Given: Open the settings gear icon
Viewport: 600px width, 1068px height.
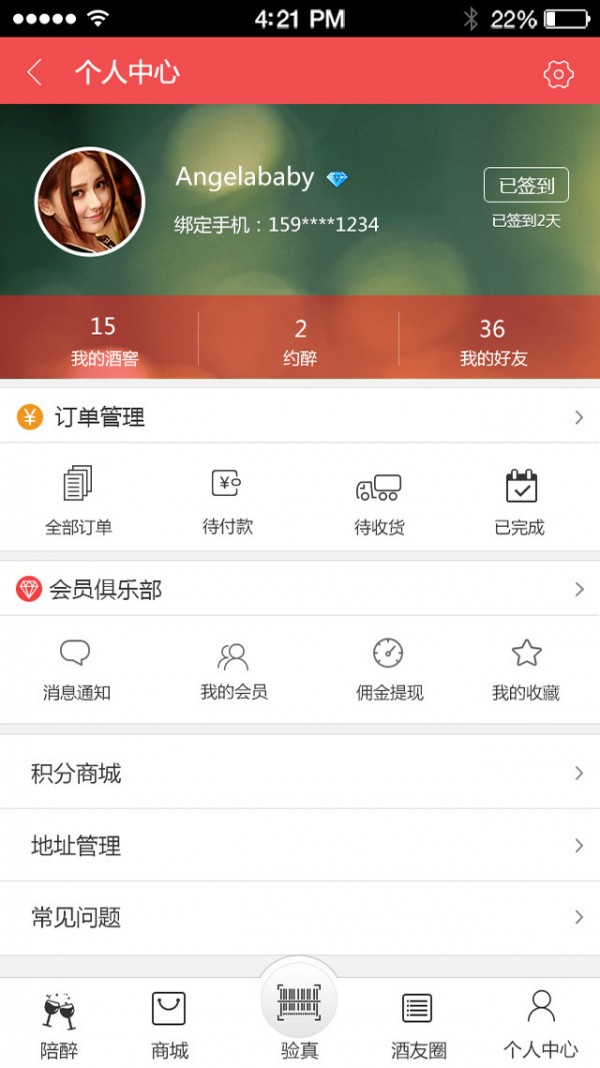Looking at the screenshot, I should point(558,73).
